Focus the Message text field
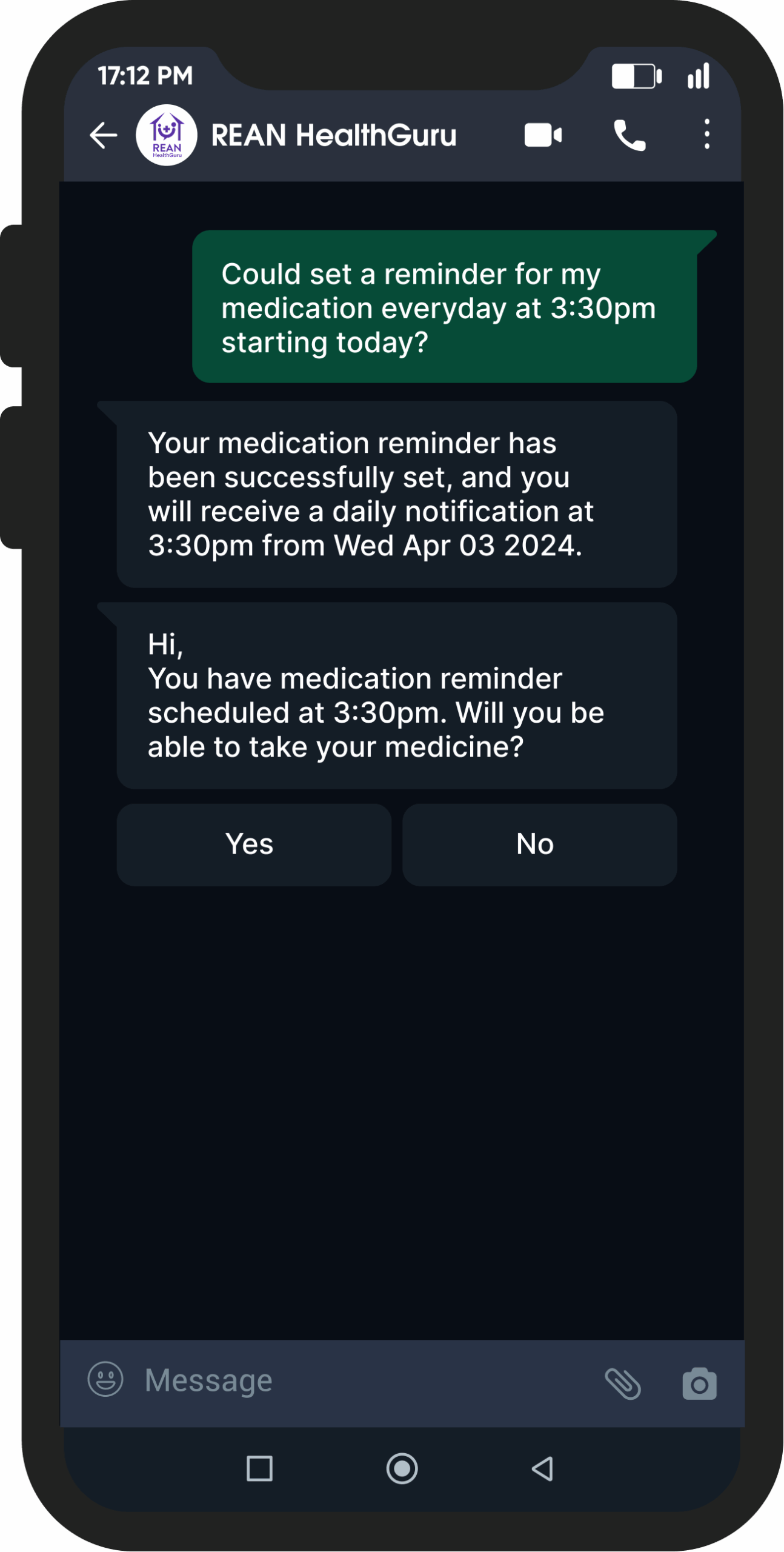The height and width of the screenshot is (1552, 784). [364, 1380]
